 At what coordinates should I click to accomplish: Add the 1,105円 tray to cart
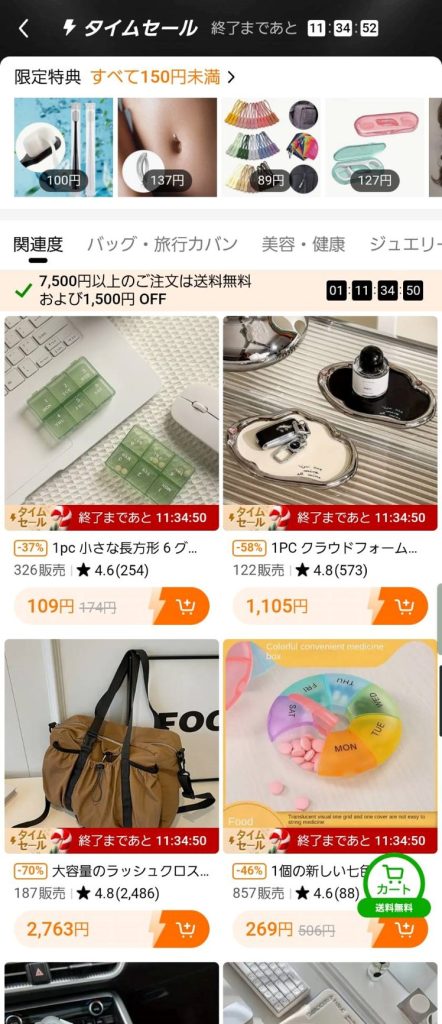402,606
